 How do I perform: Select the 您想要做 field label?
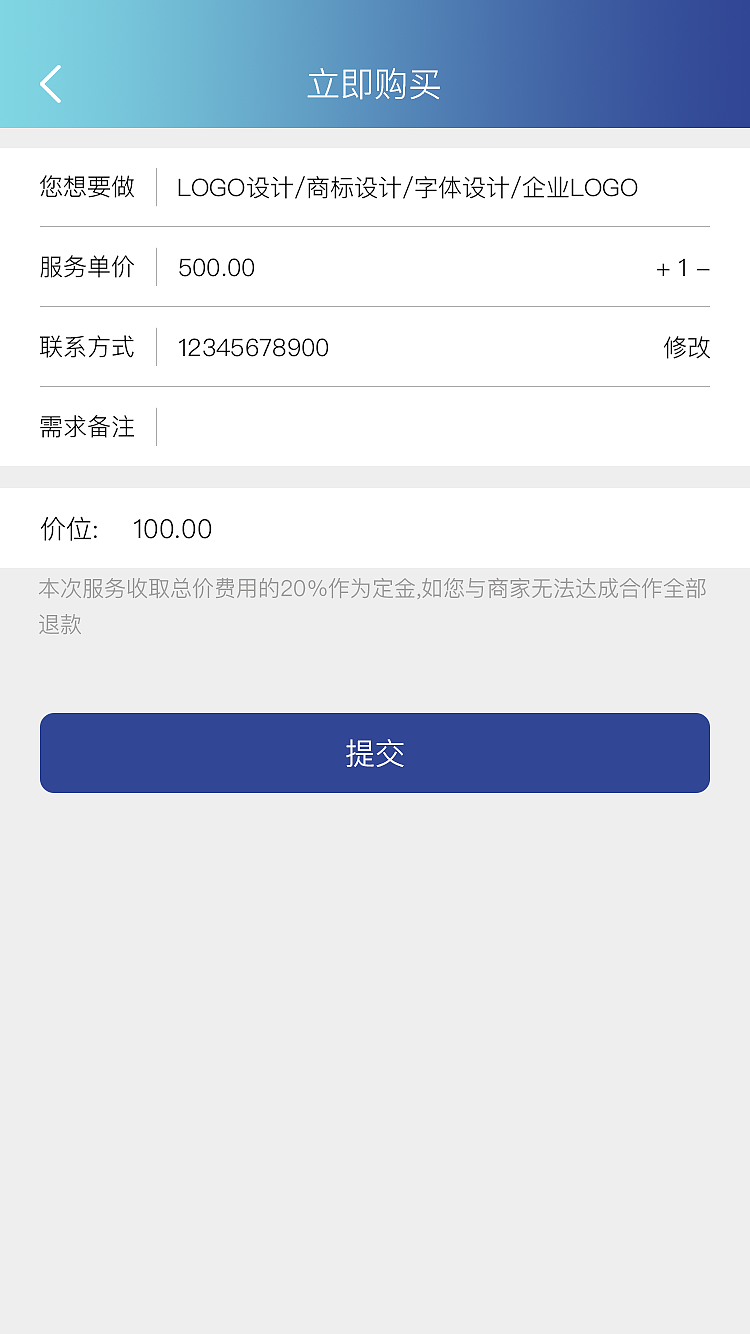coord(87,187)
